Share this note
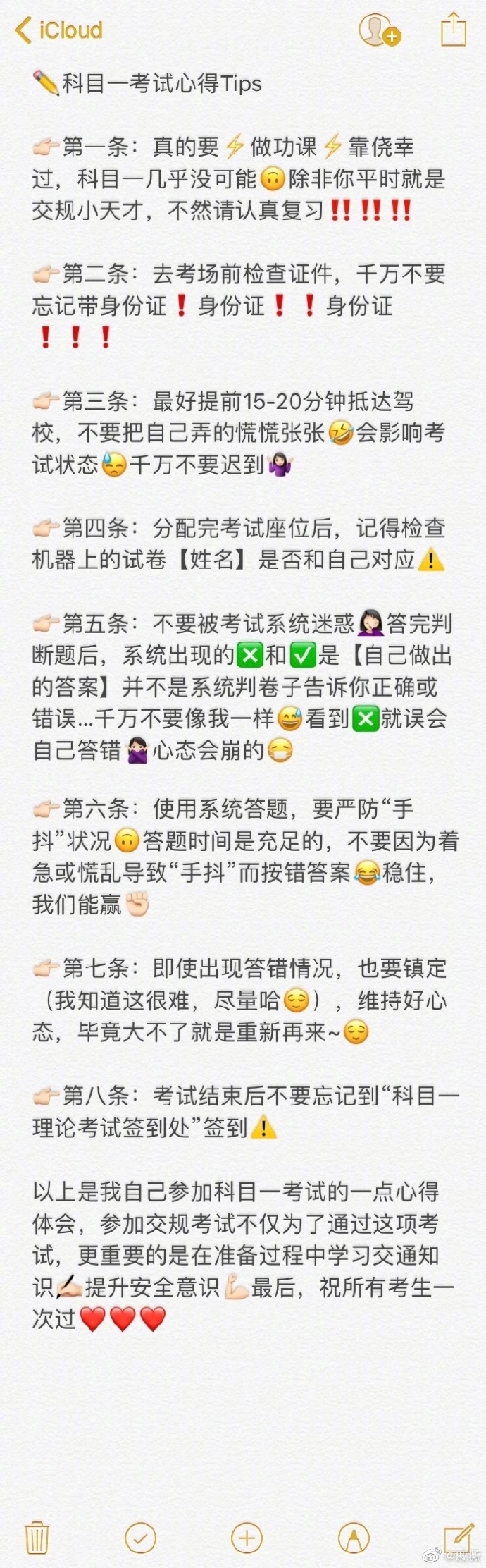 click(453, 30)
